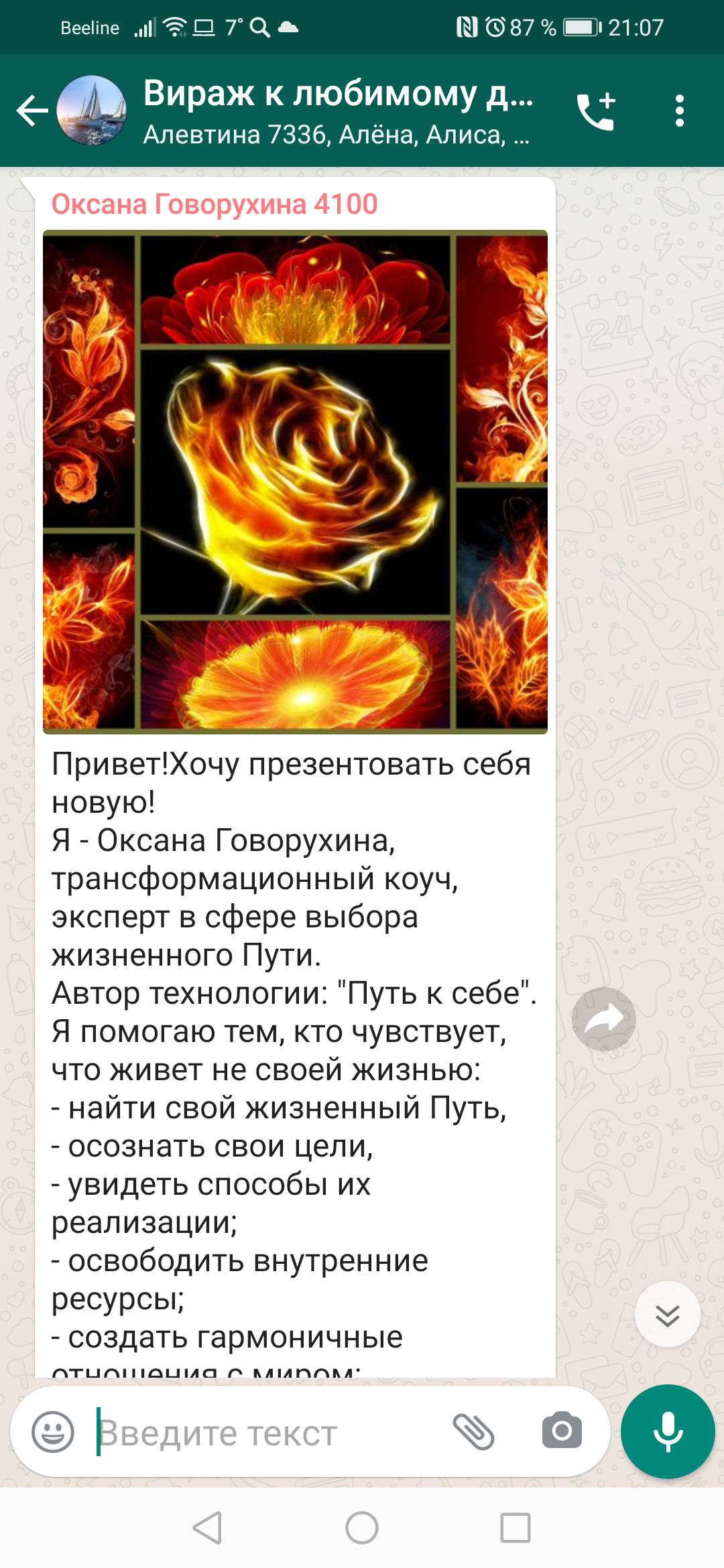Open the fiery flowers image
This screenshot has height=1568, width=724.
pyautogui.click(x=295, y=481)
